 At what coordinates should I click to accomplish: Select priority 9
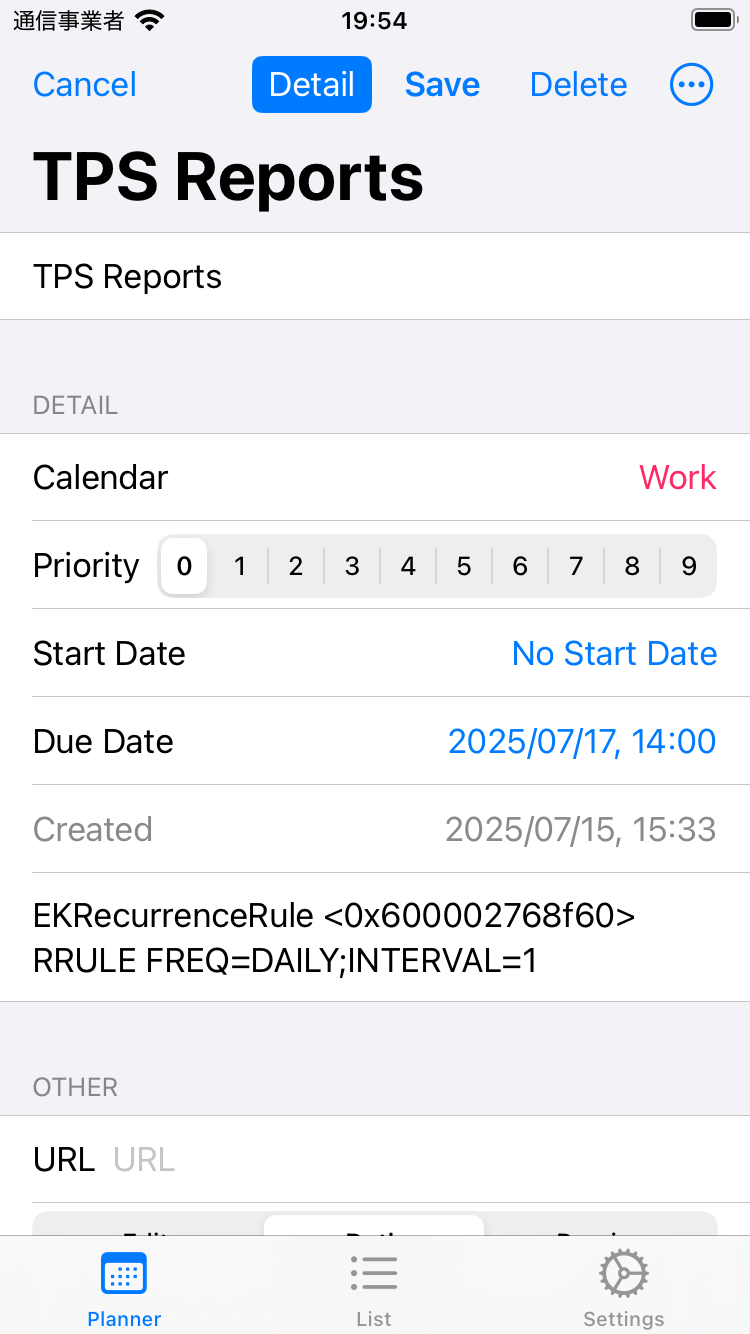tap(689, 566)
